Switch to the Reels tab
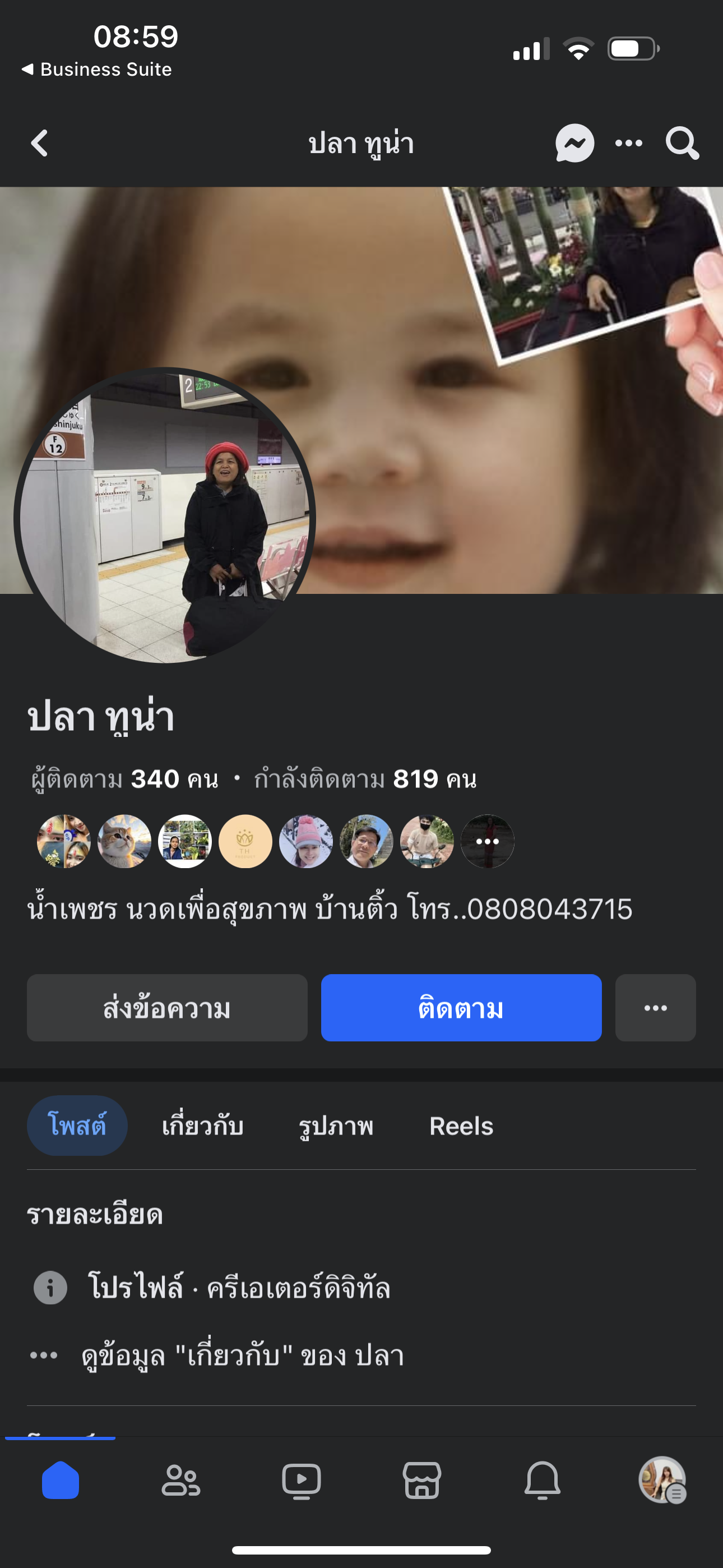Screen dimensions: 723x1568 461,1126
